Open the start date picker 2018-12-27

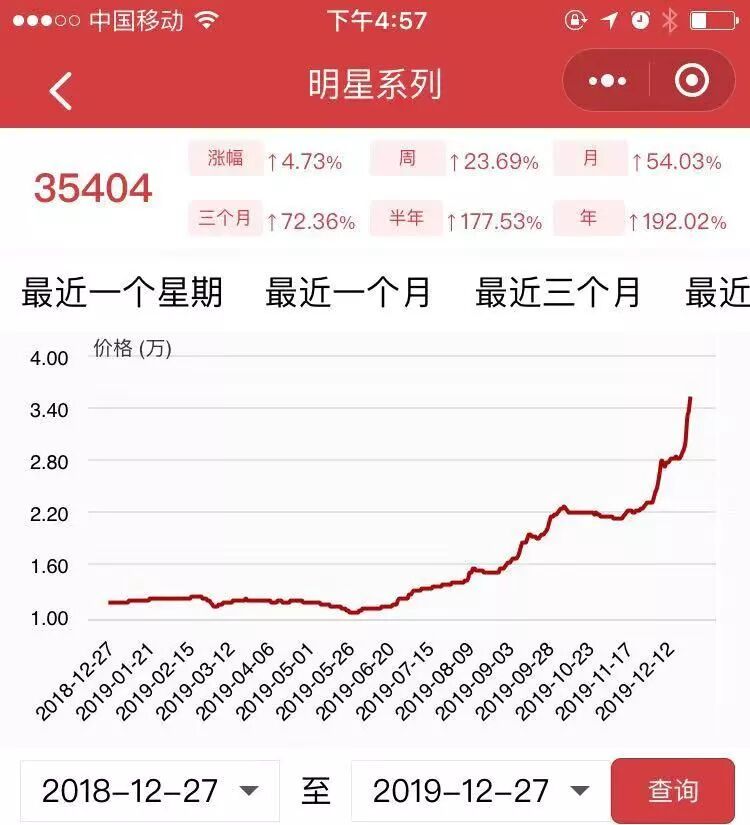(150, 791)
